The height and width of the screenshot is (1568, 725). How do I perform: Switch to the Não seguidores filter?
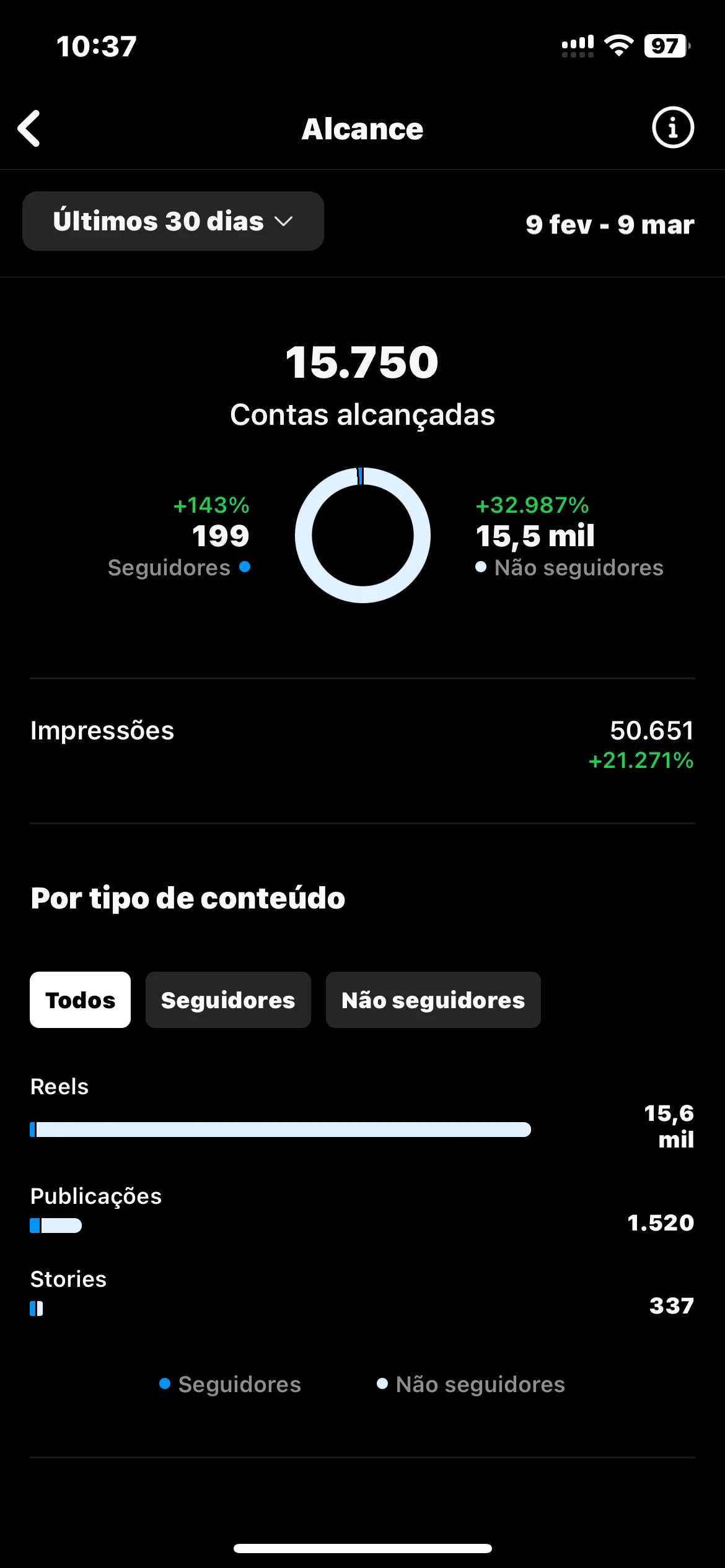433,1000
